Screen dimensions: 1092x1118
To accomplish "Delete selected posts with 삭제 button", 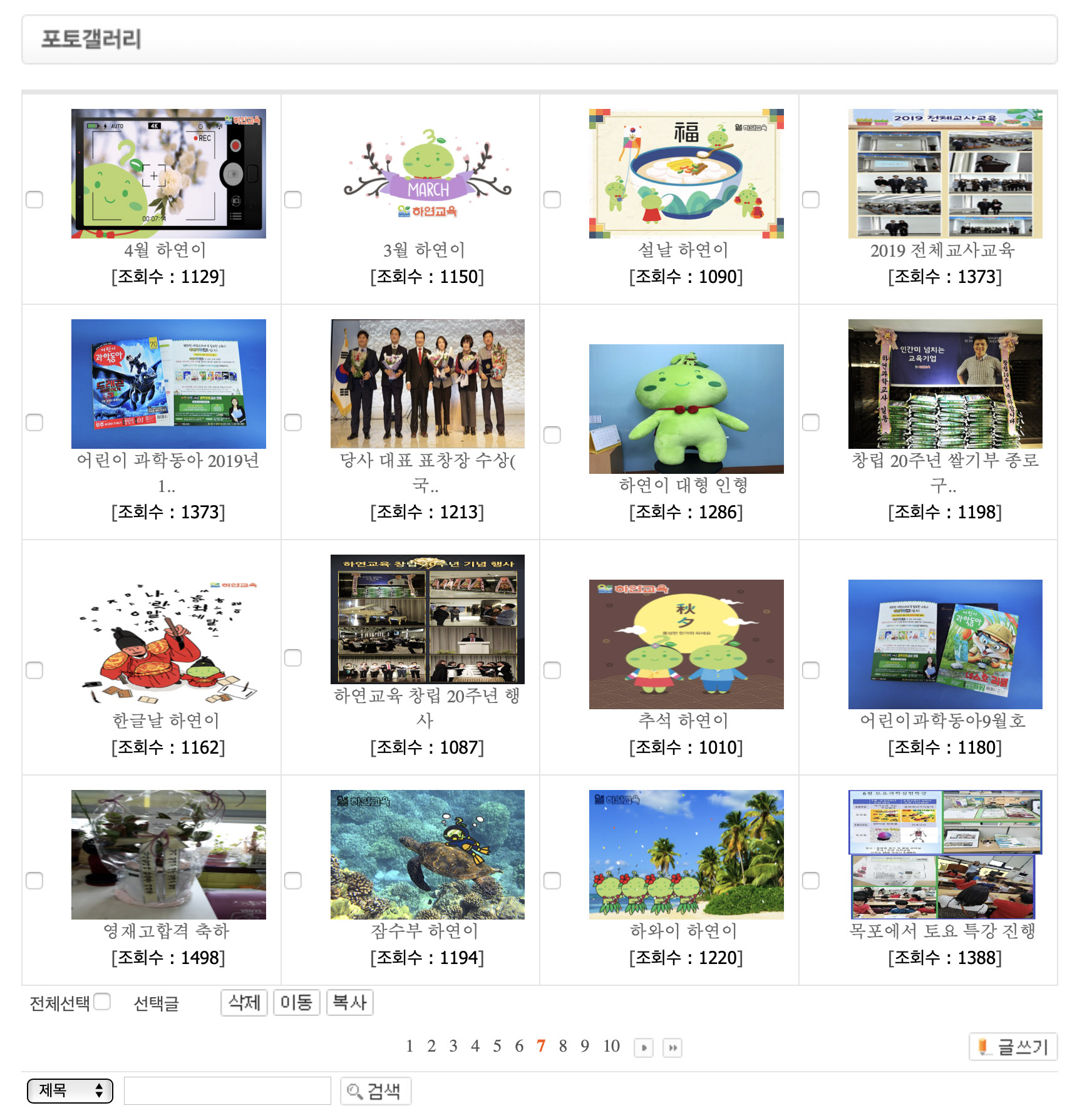I will [x=244, y=1002].
